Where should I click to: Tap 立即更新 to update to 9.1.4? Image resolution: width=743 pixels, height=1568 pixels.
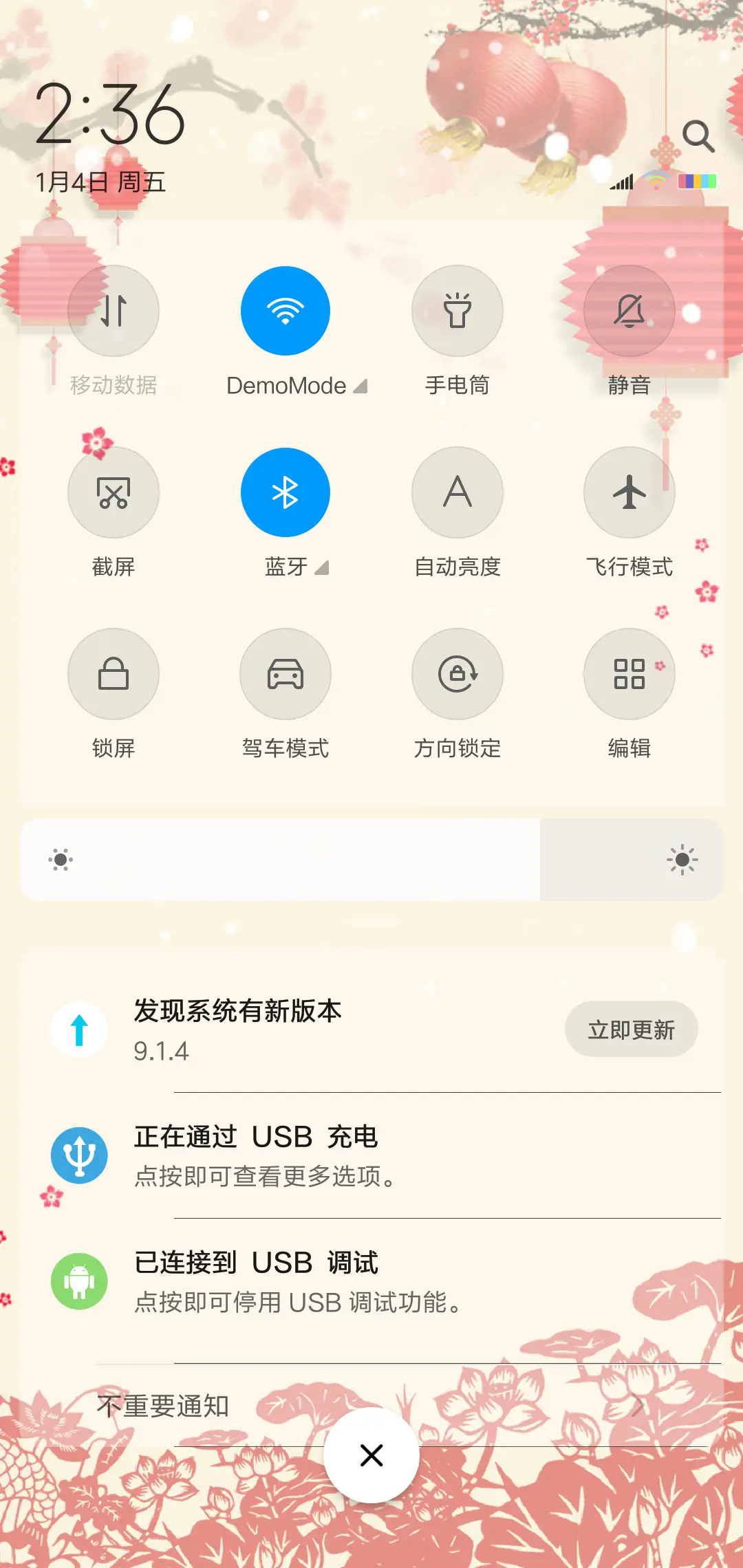click(631, 1029)
